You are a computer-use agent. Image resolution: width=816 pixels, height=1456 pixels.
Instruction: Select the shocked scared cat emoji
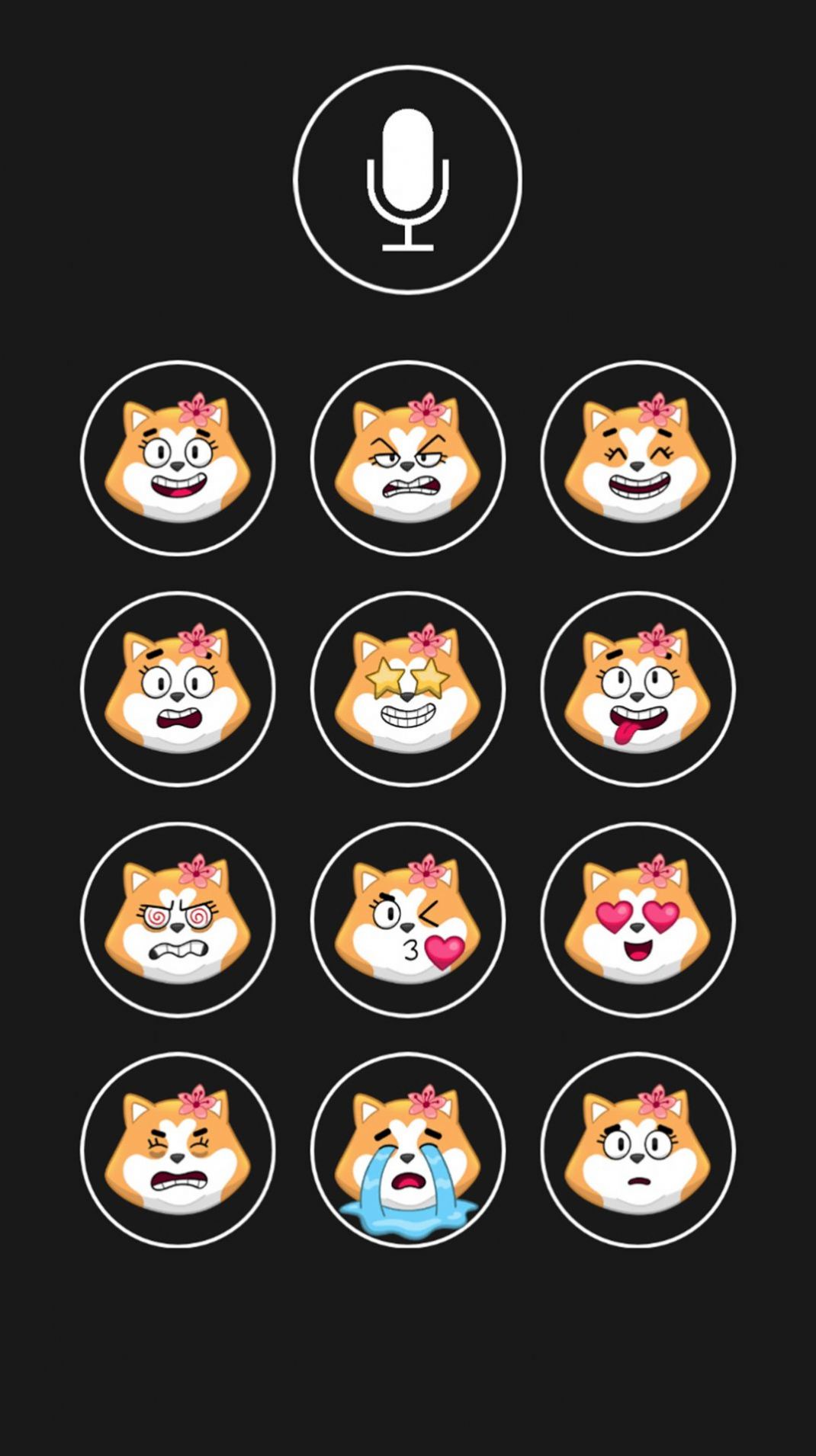pyautogui.click(x=178, y=688)
